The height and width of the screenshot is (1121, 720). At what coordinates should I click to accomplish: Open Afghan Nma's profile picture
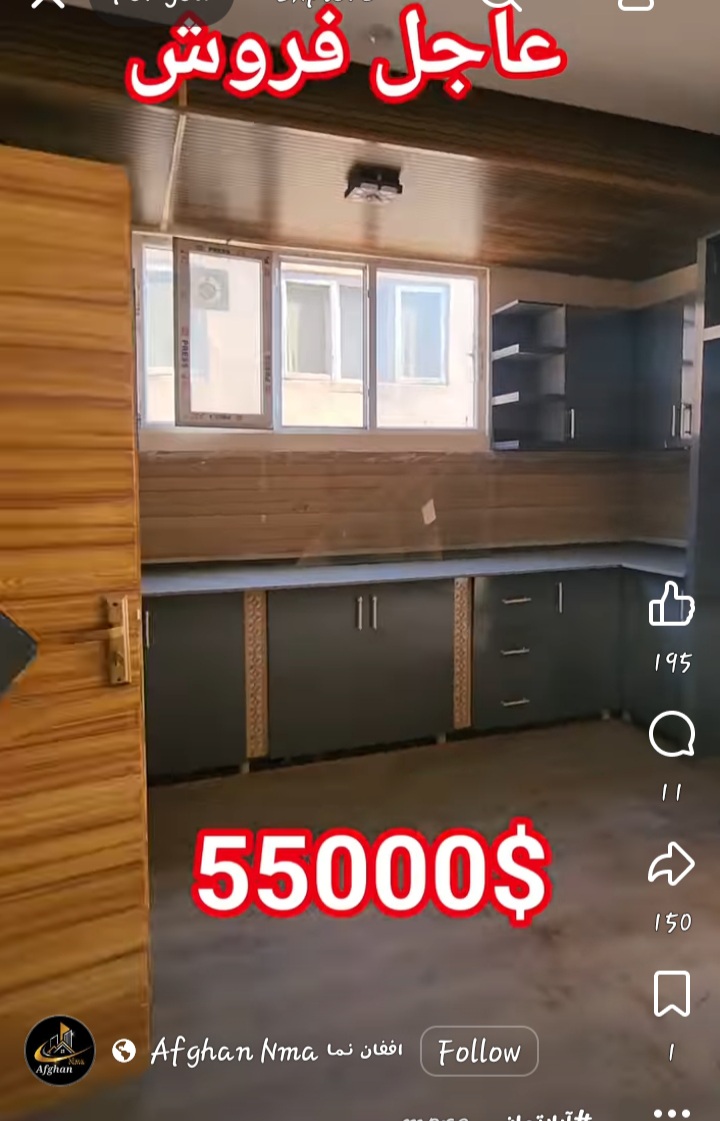point(60,1051)
